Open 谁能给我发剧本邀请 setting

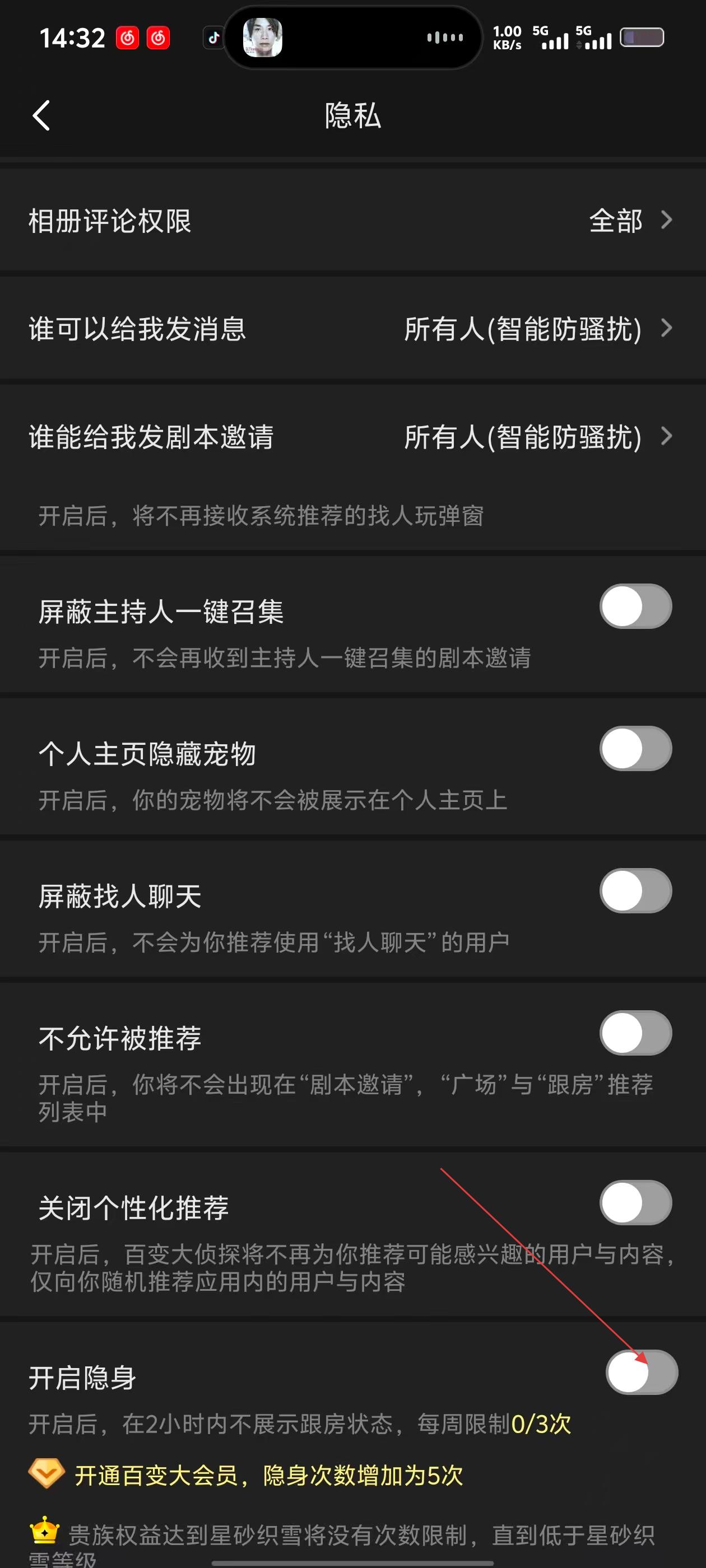pyautogui.click(x=352, y=436)
